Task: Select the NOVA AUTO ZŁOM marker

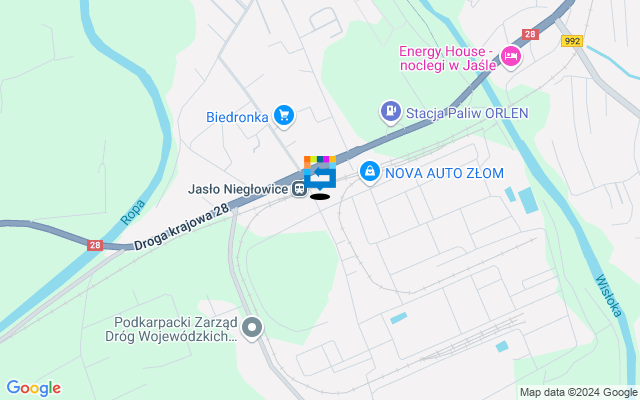Action: point(371,172)
